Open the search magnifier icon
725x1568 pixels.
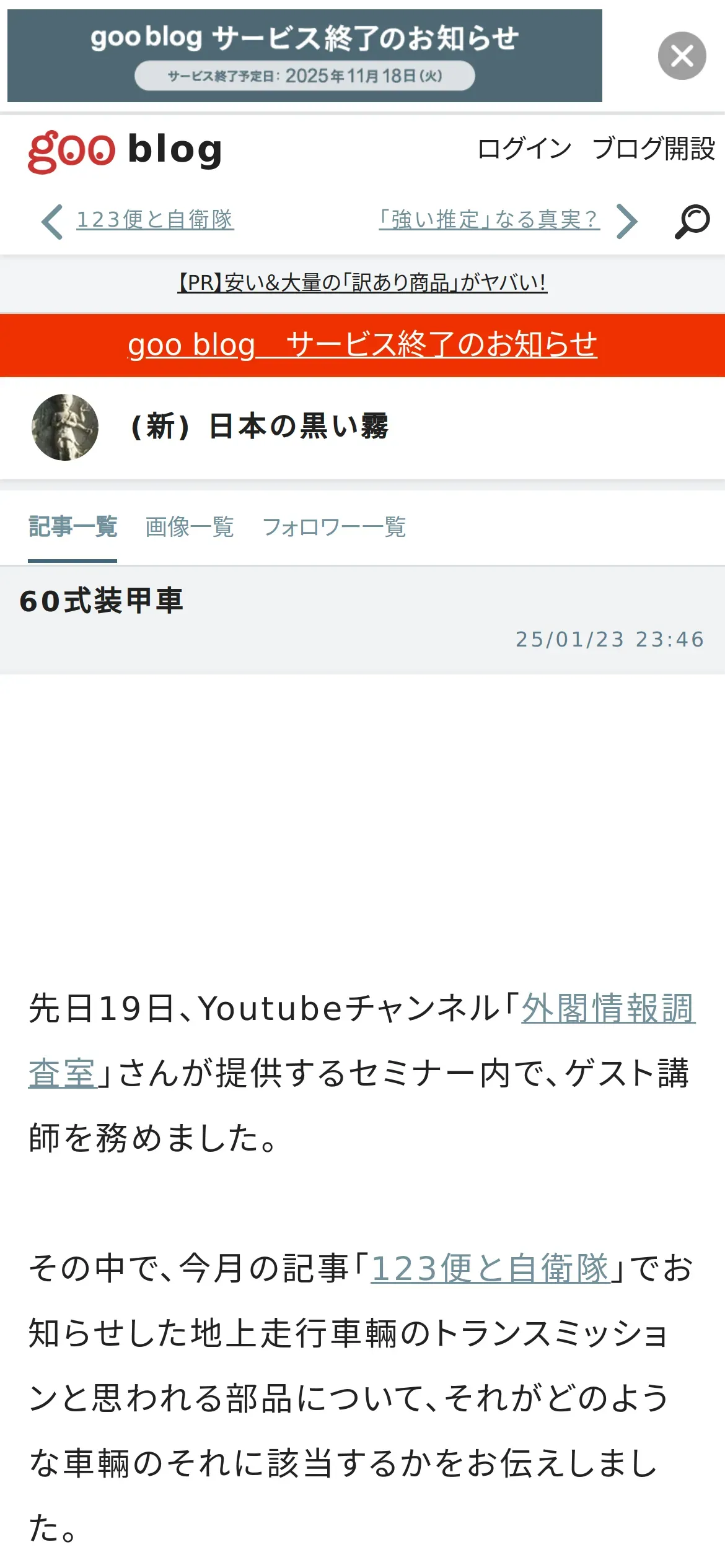pyautogui.click(x=692, y=221)
